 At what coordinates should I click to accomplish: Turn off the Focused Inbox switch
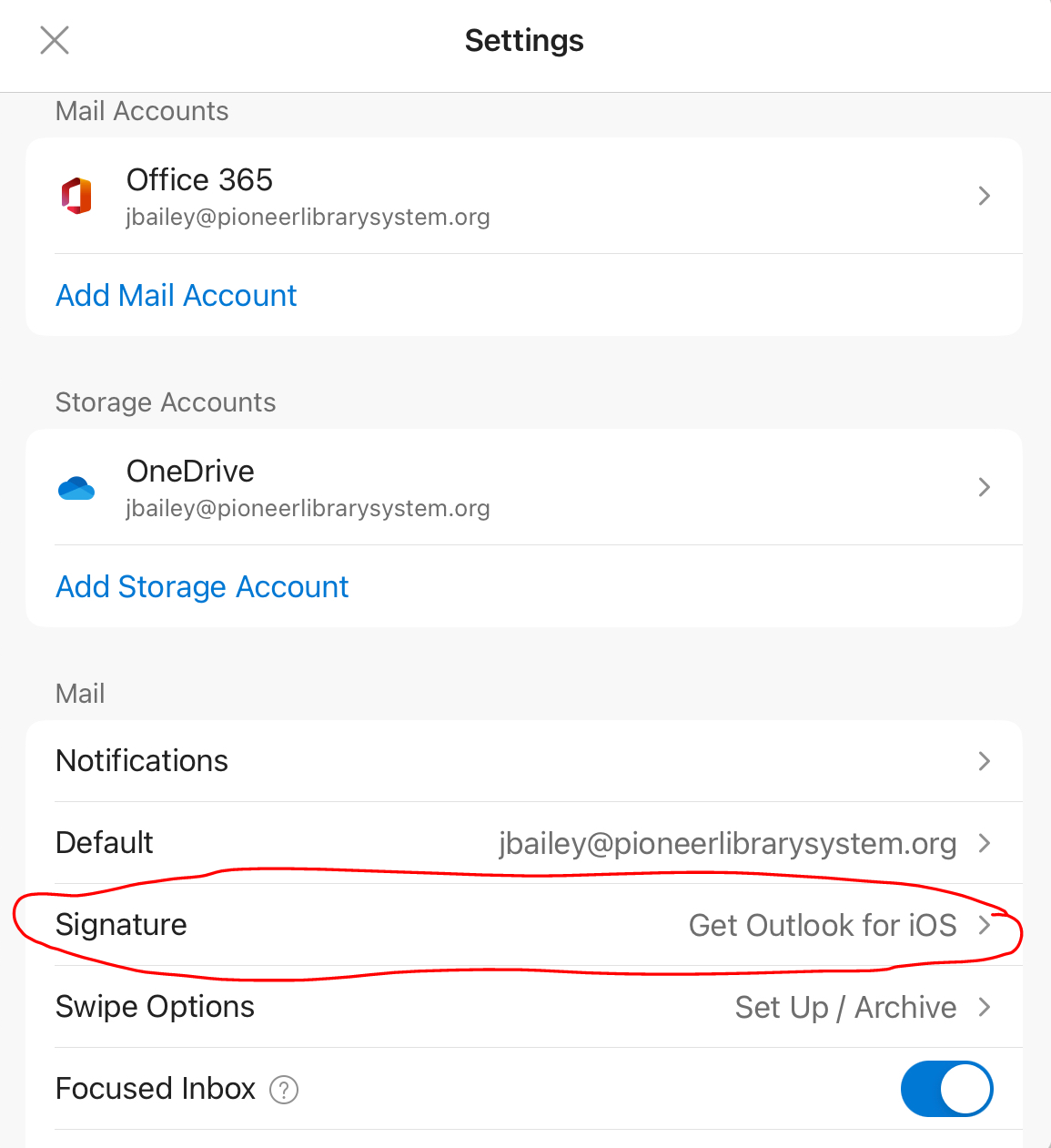point(945,1089)
